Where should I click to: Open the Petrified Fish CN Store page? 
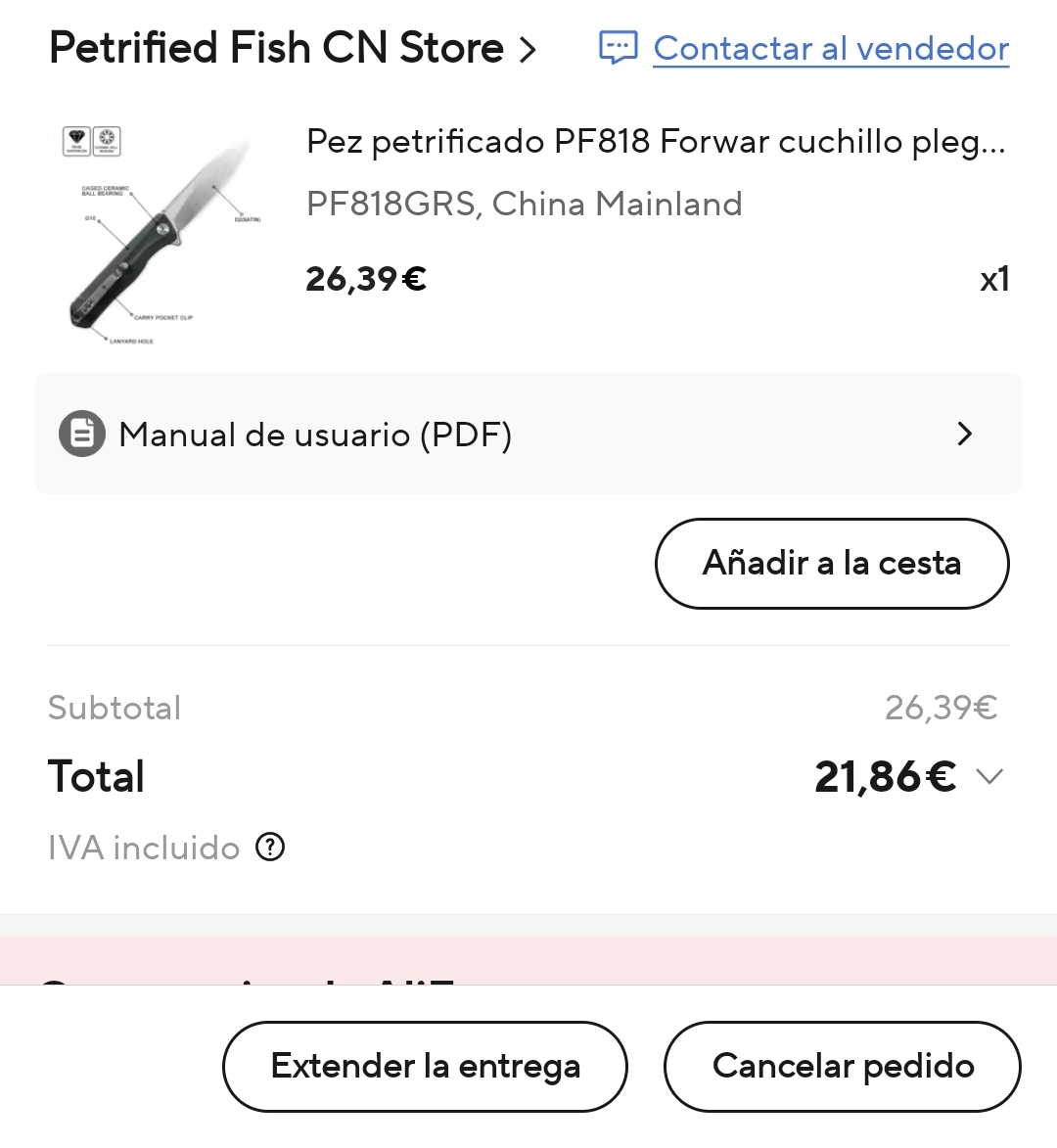[x=292, y=48]
